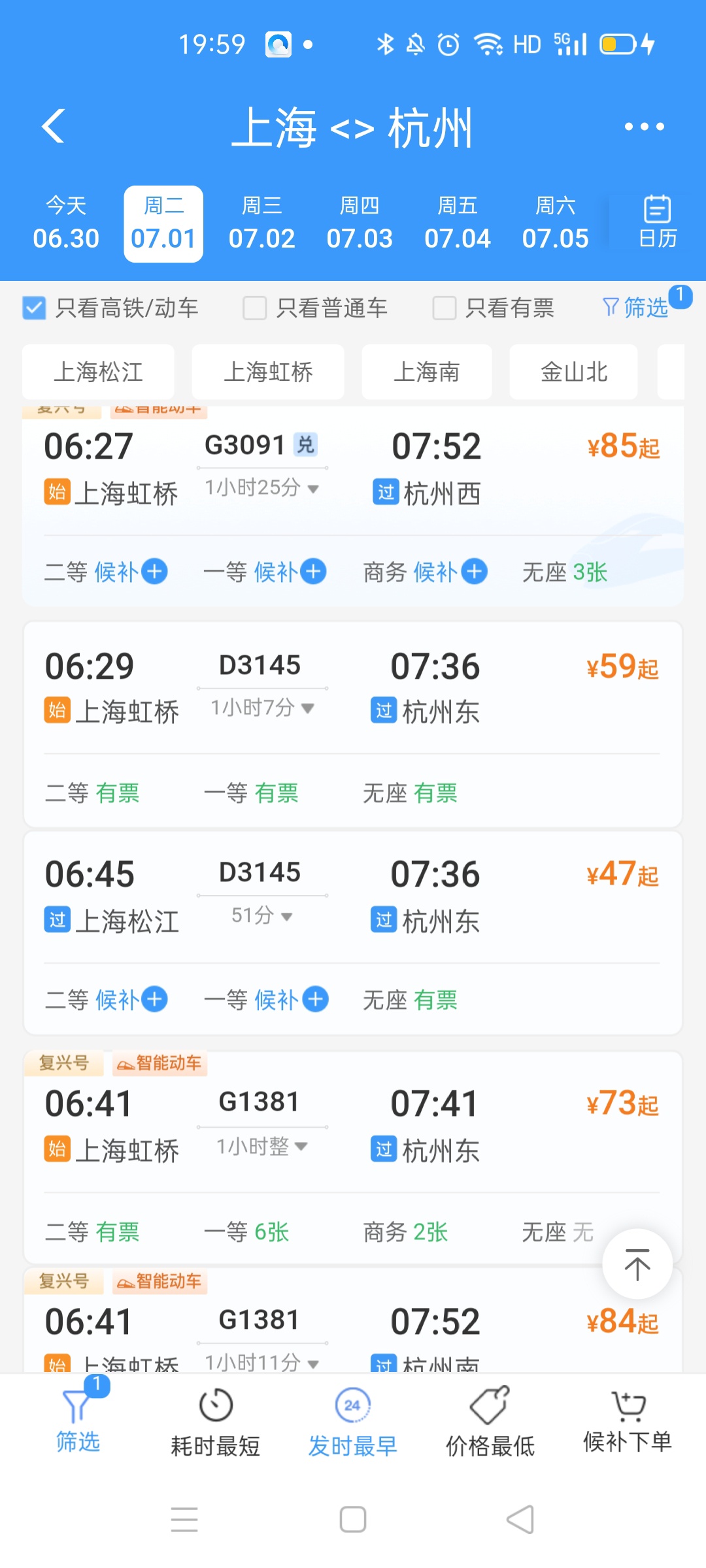Switch to today 06.30 date
Image resolution: width=706 pixels, height=1568 pixels.
click(x=66, y=223)
